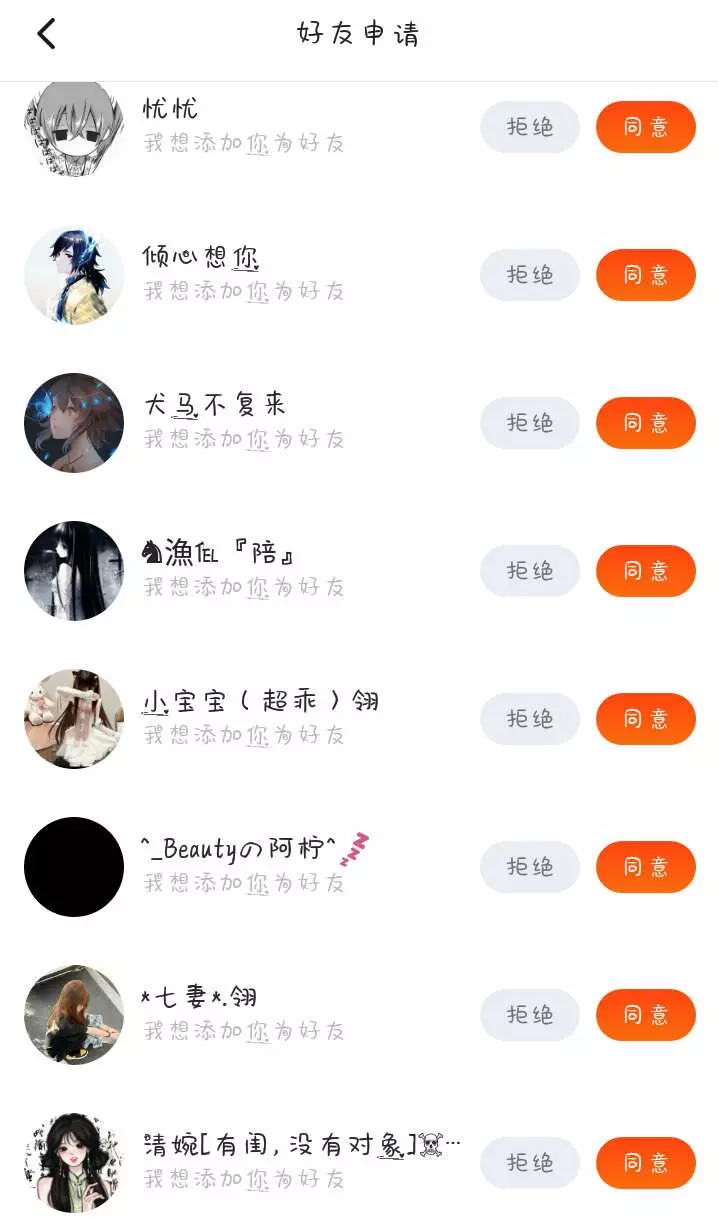The height and width of the screenshot is (1217, 718).
Task: Accept request from 小宝宝(超乖)翎
Action: tap(645, 719)
